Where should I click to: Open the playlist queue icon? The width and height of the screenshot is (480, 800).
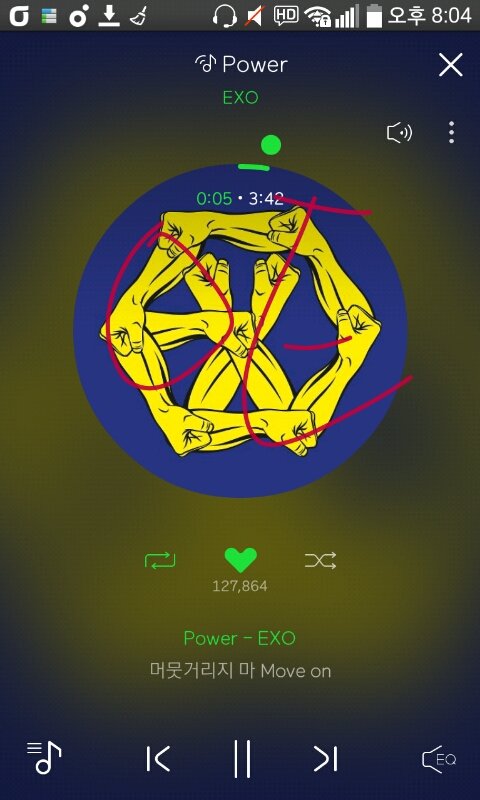click(44, 757)
